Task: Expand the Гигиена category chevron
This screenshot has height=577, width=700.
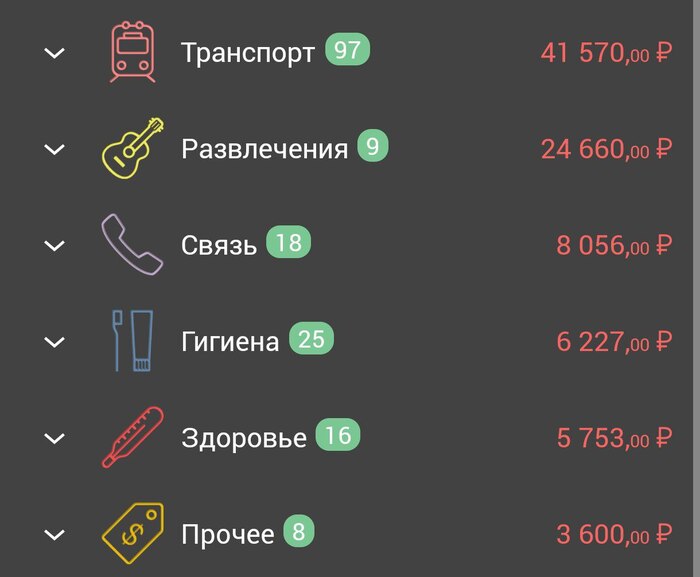Action: coord(54,342)
